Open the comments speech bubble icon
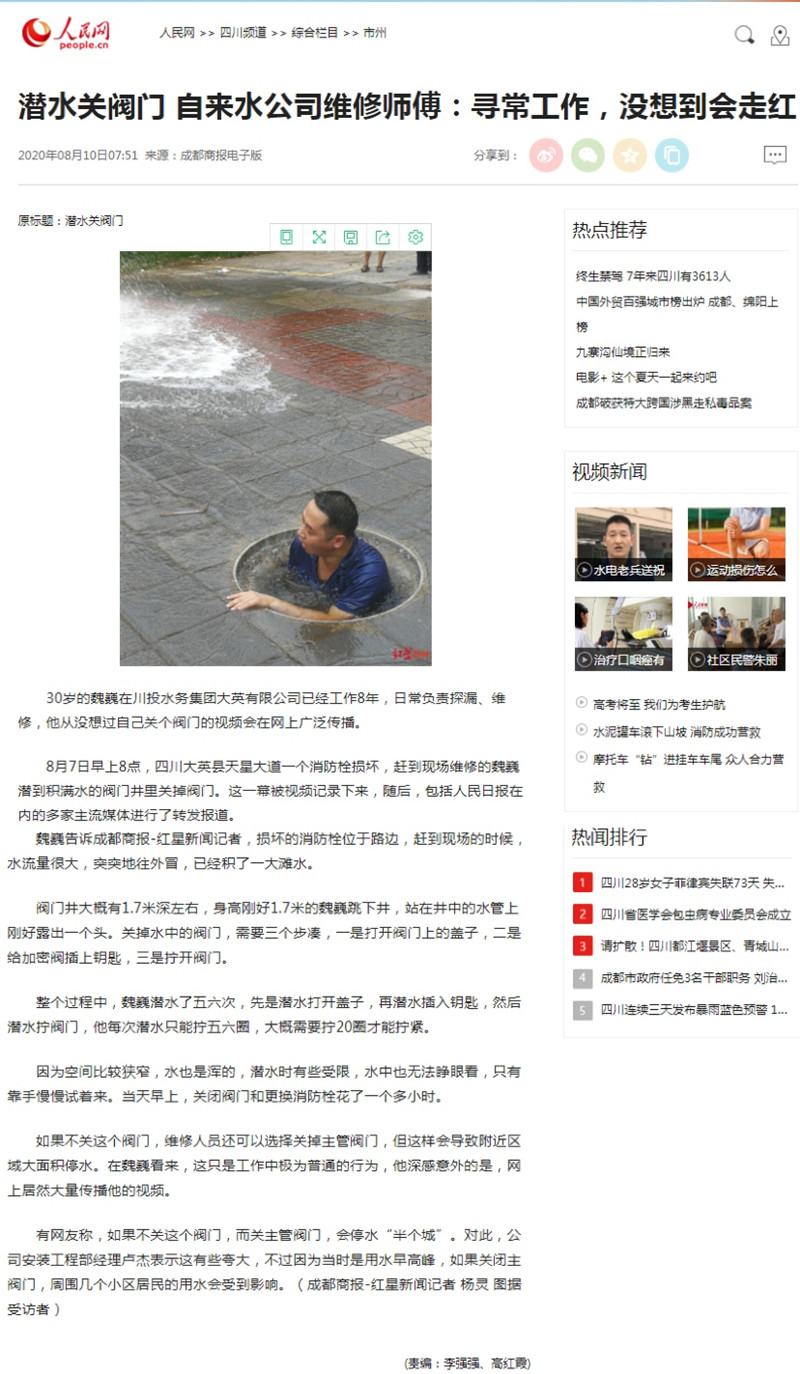Image resolution: width=800 pixels, height=1374 pixels. point(775,155)
